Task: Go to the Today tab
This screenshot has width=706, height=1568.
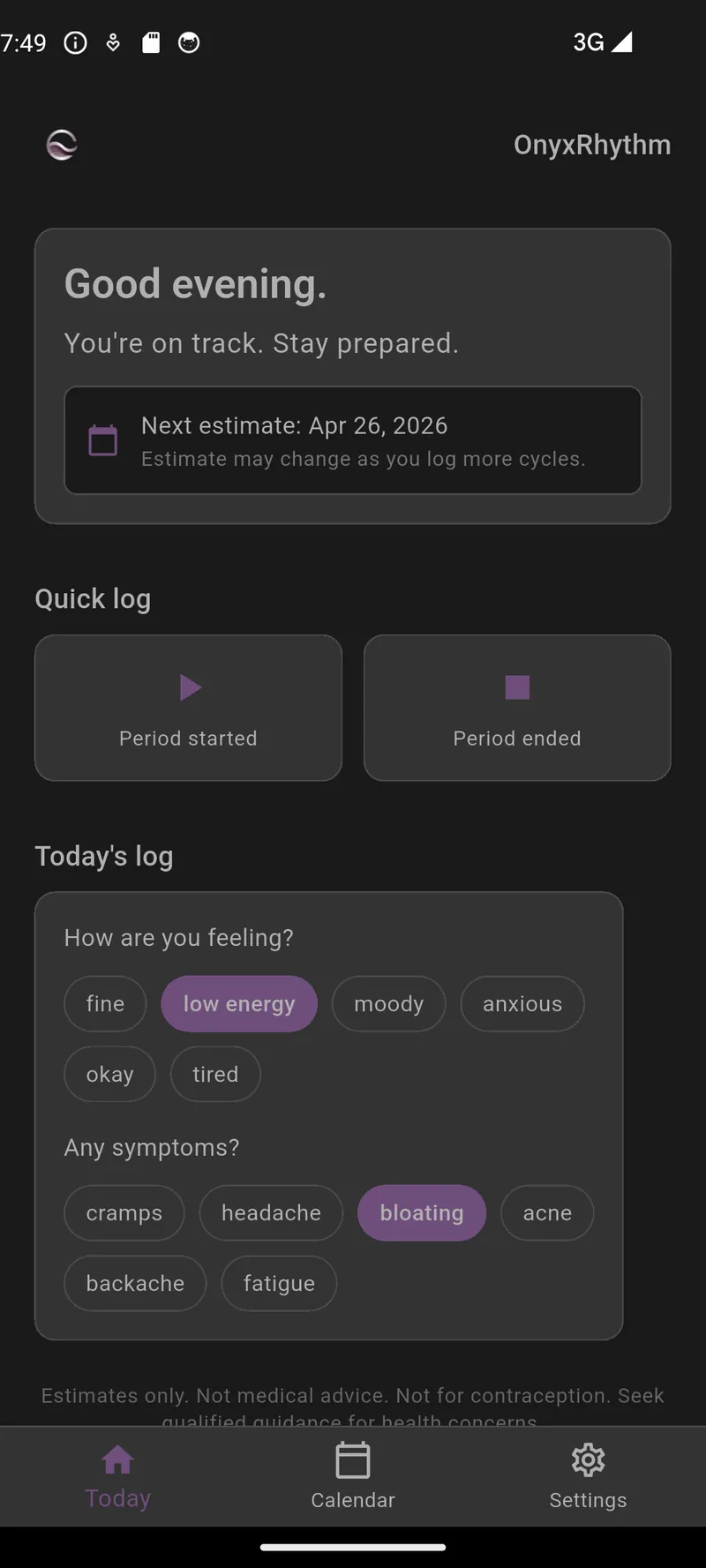Action: point(117,1476)
